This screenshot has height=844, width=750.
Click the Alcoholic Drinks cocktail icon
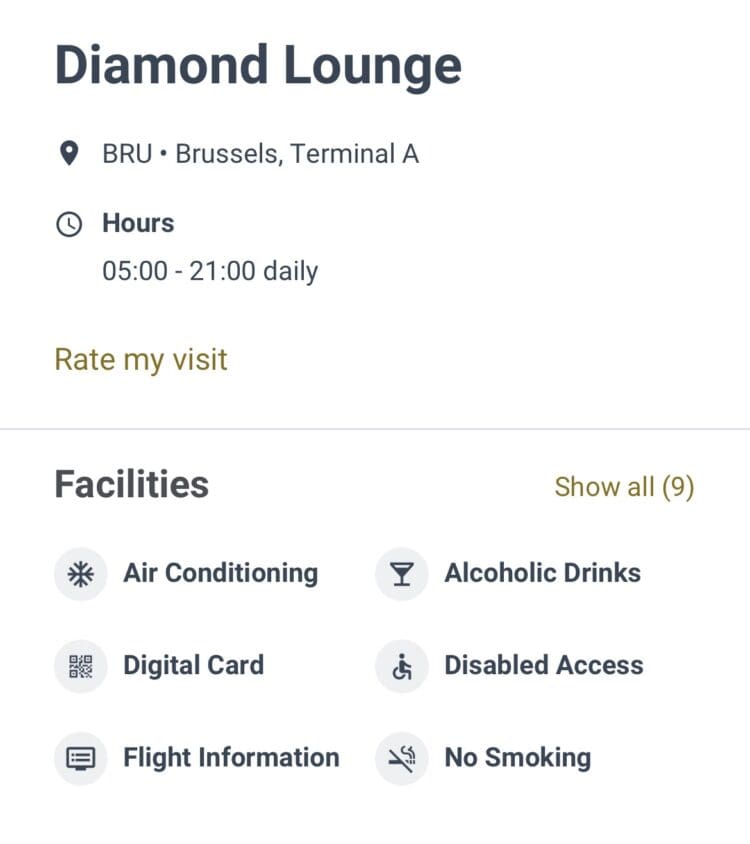[400, 573]
